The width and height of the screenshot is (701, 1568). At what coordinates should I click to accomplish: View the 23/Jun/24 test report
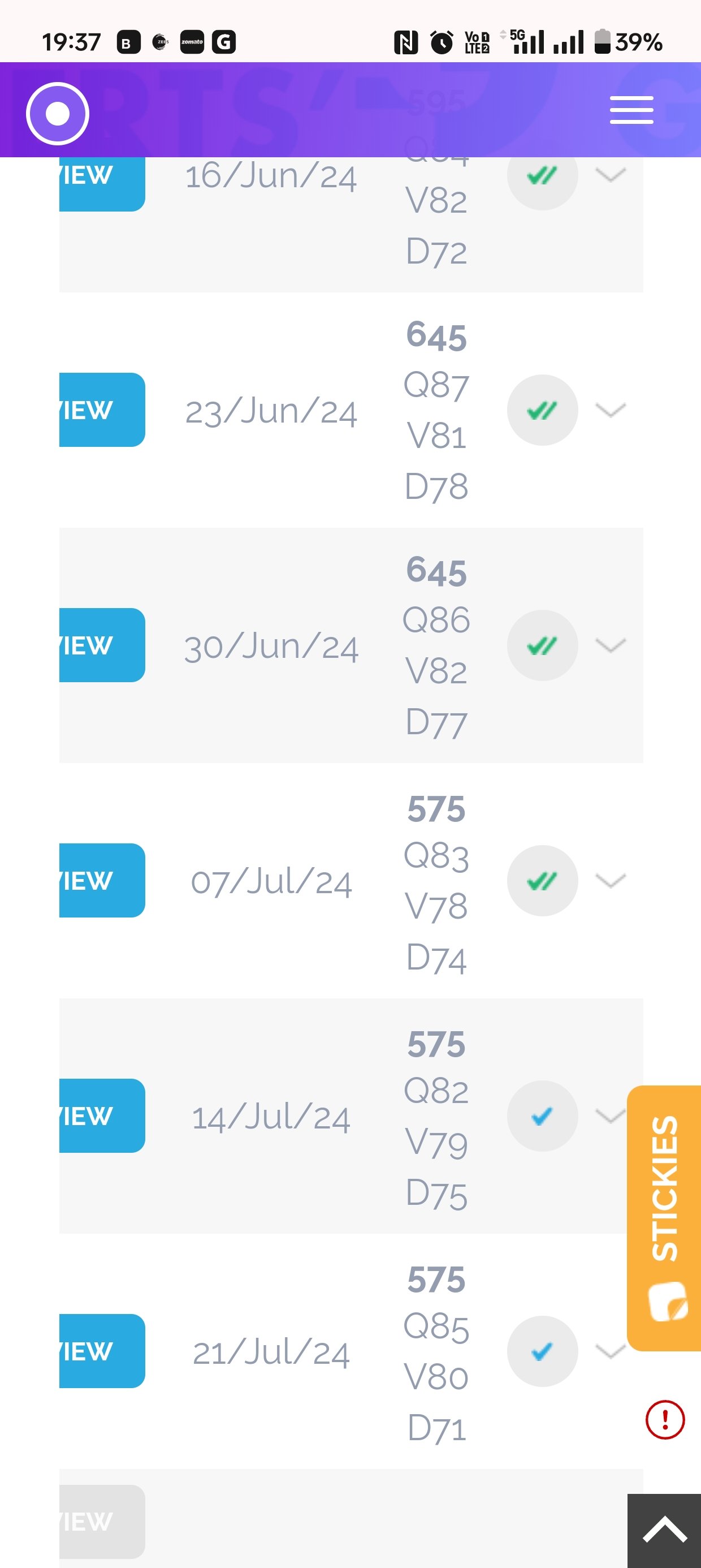pos(102,410)
